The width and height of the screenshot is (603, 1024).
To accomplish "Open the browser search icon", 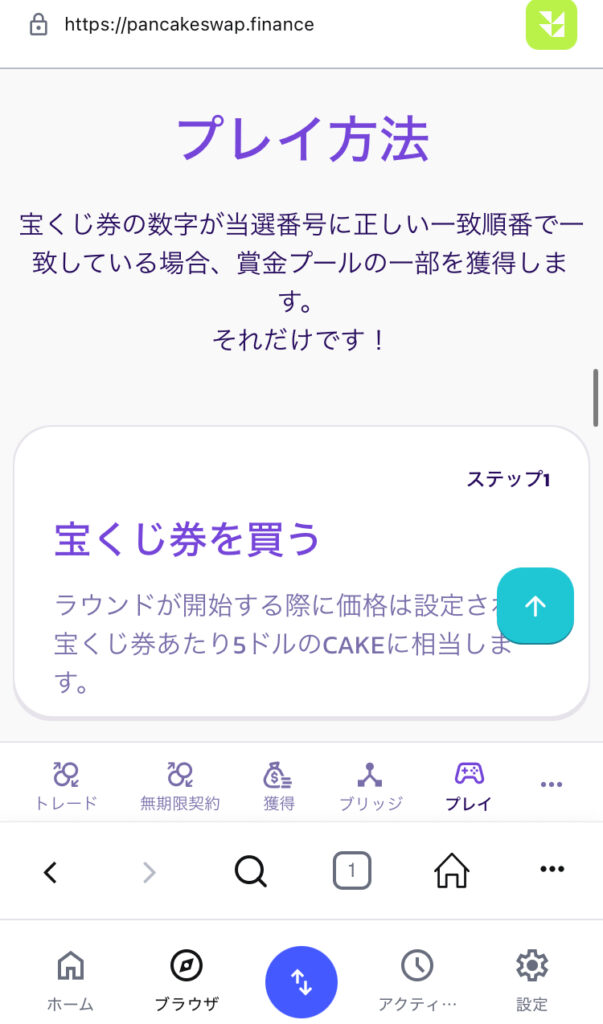I will tap(250, 872).
